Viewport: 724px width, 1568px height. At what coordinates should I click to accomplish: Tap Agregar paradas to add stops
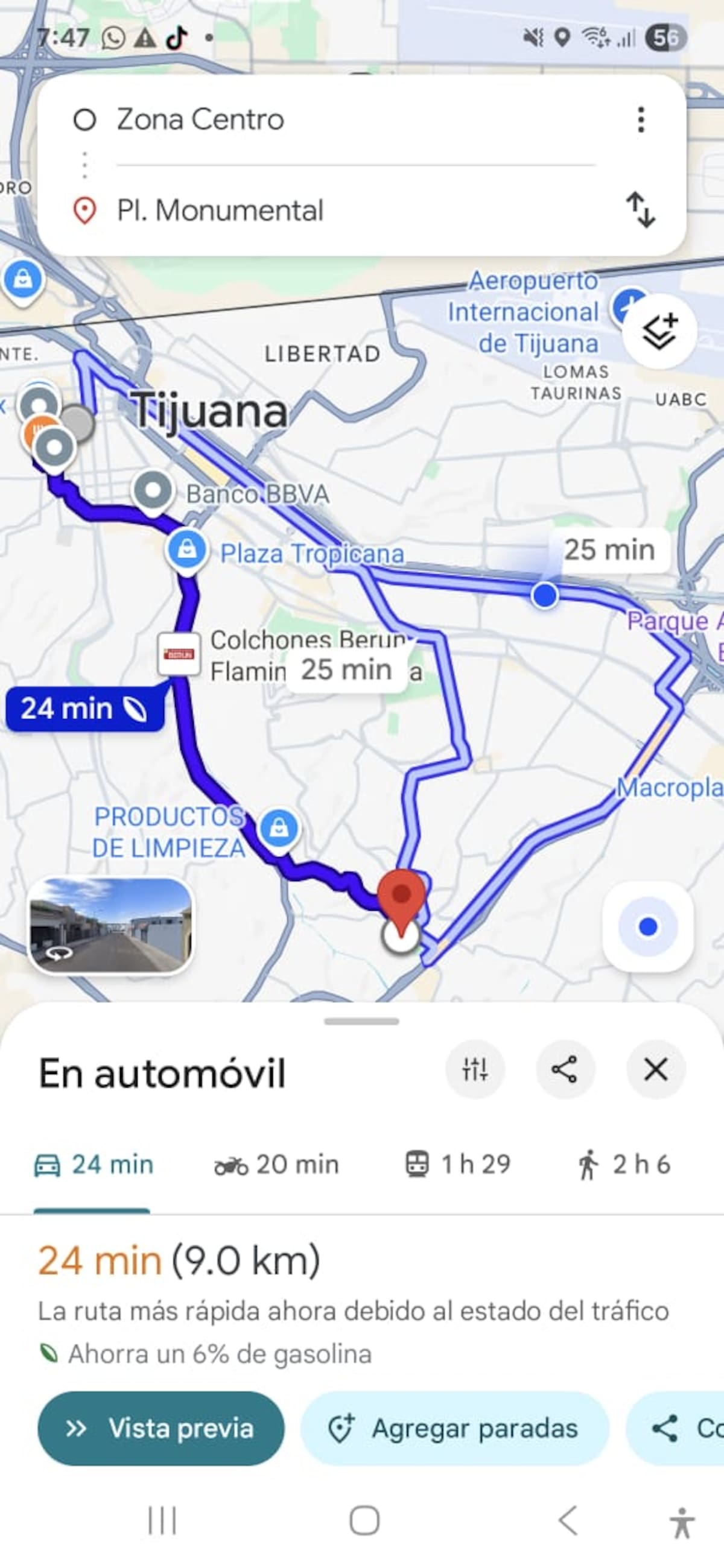[x=456, y=1429]
